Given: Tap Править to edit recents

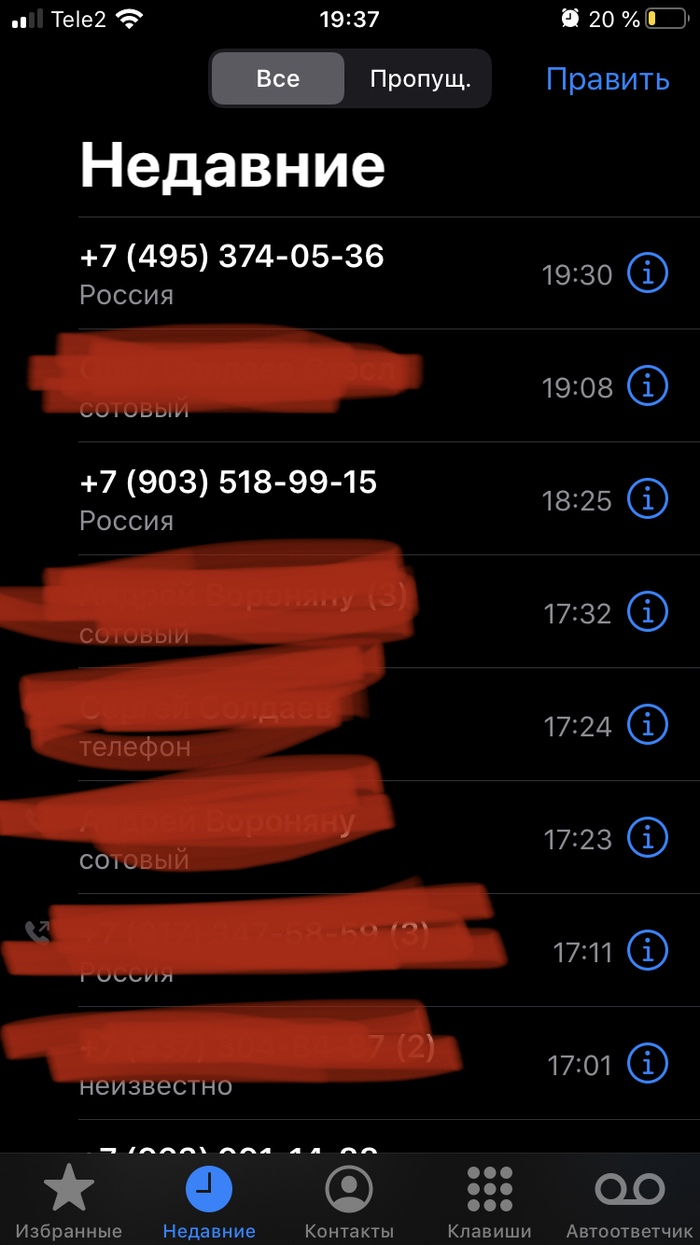Looking at the screenshot, I should [607, 79].
